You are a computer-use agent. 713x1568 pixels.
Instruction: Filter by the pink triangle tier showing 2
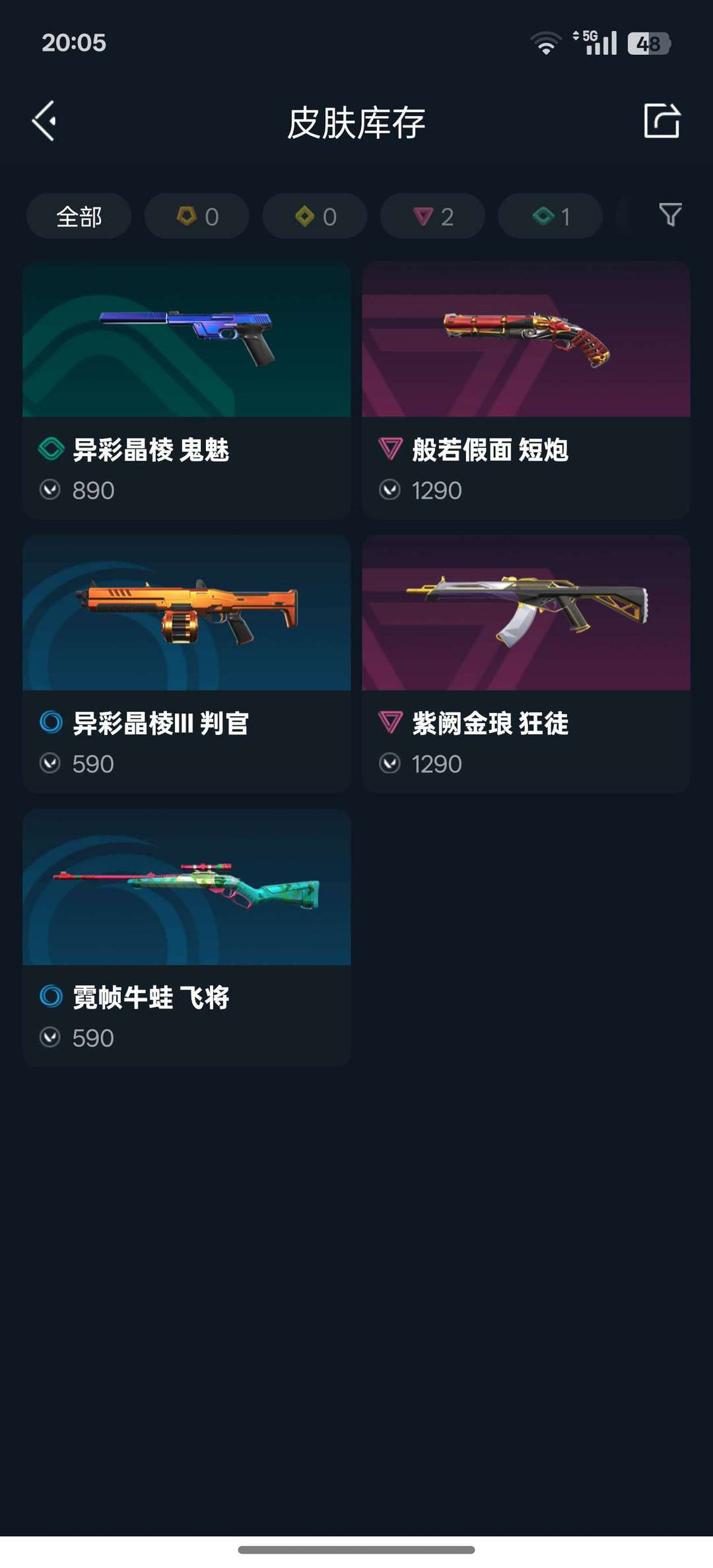[x=432, y=216]
